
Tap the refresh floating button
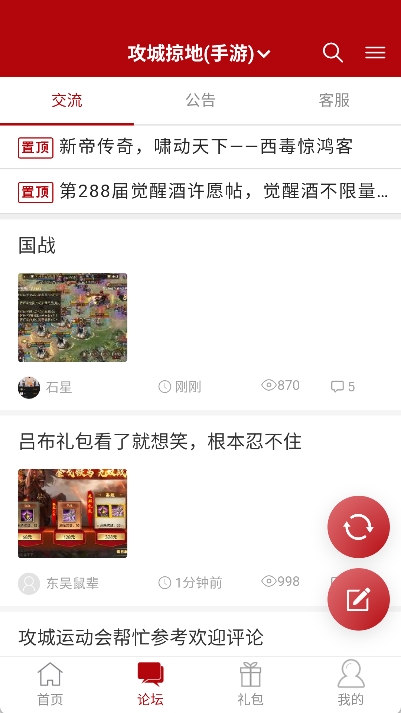(x=358, y=527)
